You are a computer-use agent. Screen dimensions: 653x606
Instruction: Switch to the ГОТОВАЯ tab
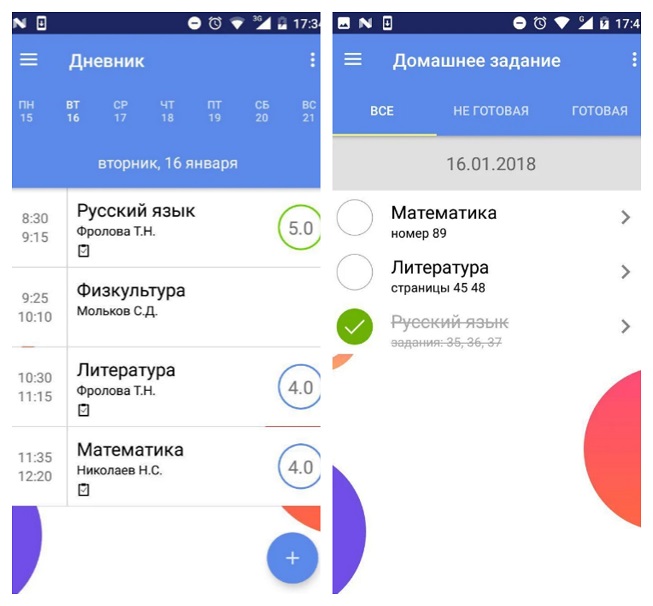pyautogui.click(x=599, y=111)
